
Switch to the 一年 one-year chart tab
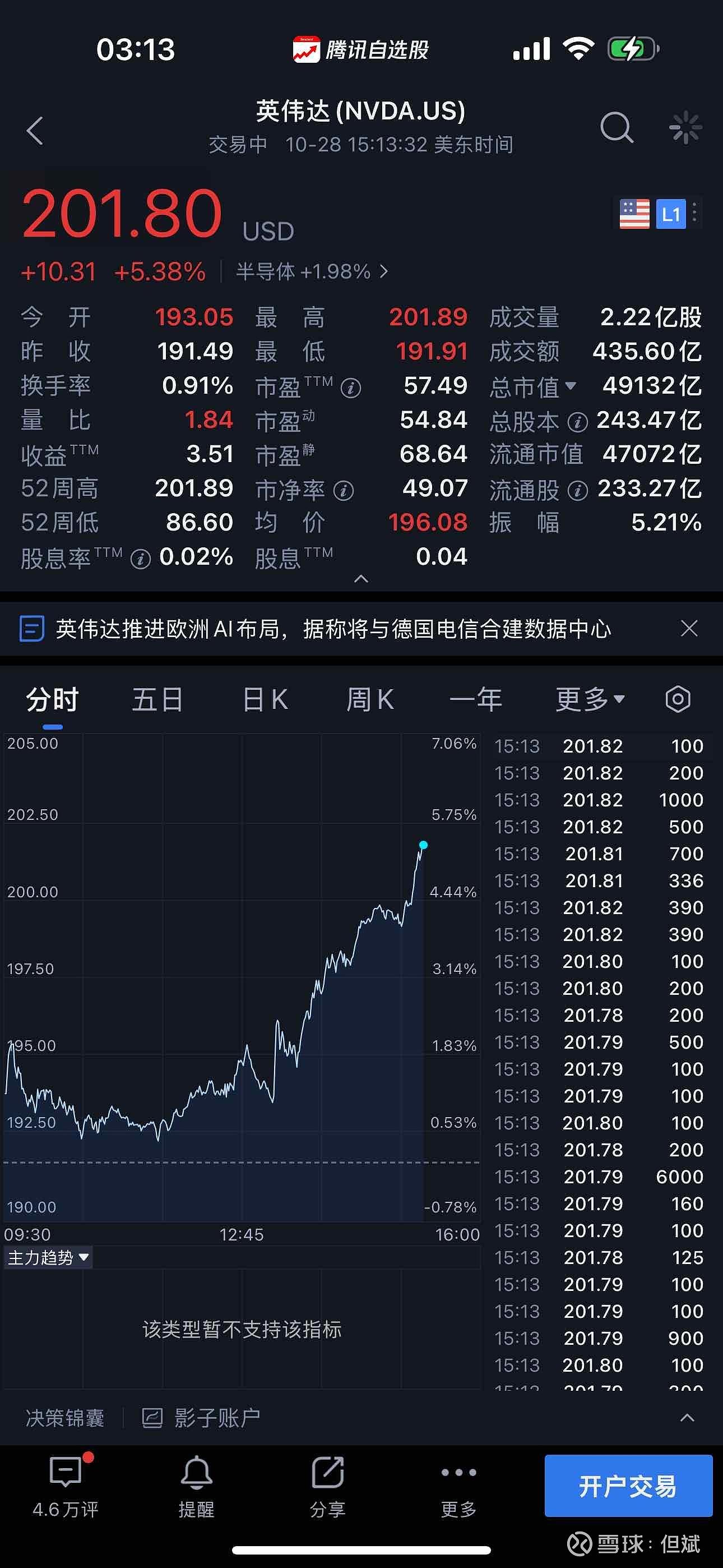pos(478,699)
